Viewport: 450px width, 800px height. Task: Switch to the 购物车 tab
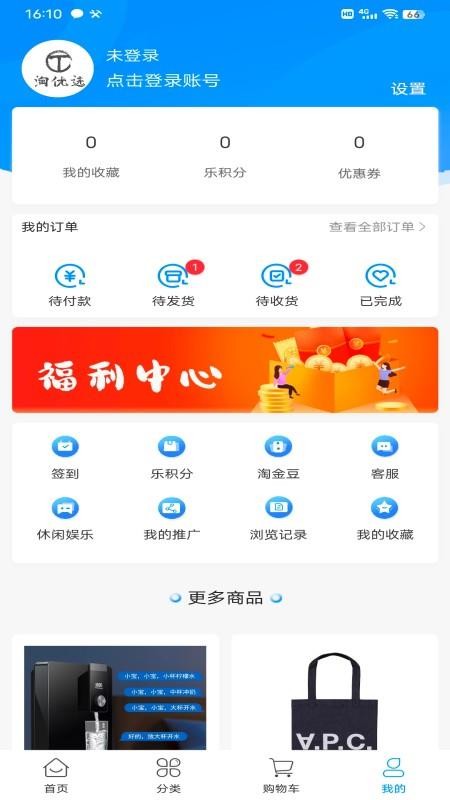[281, 776]
